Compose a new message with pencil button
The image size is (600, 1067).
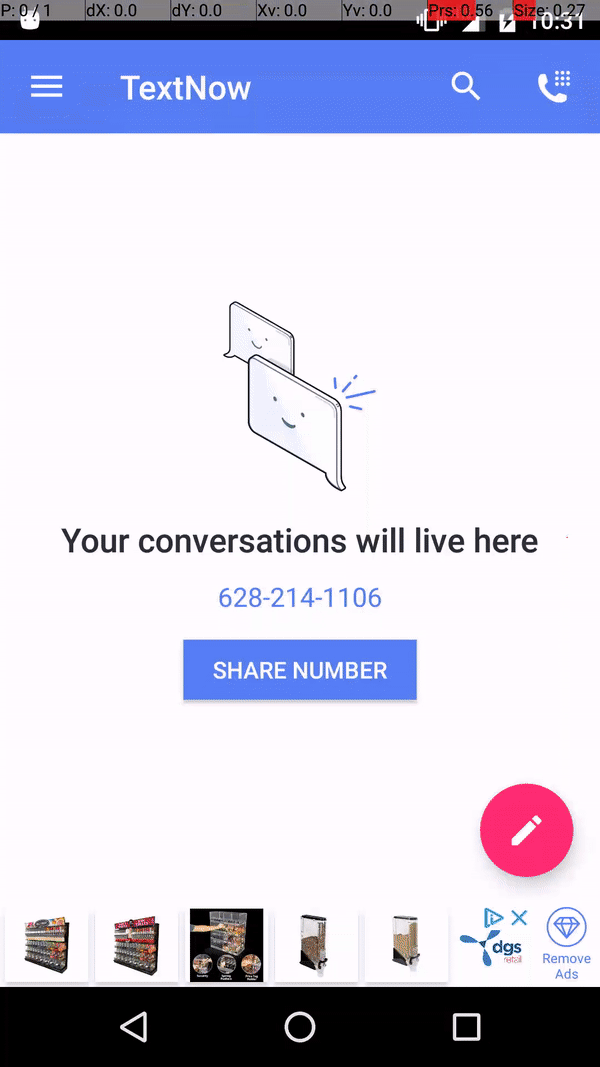527,830
